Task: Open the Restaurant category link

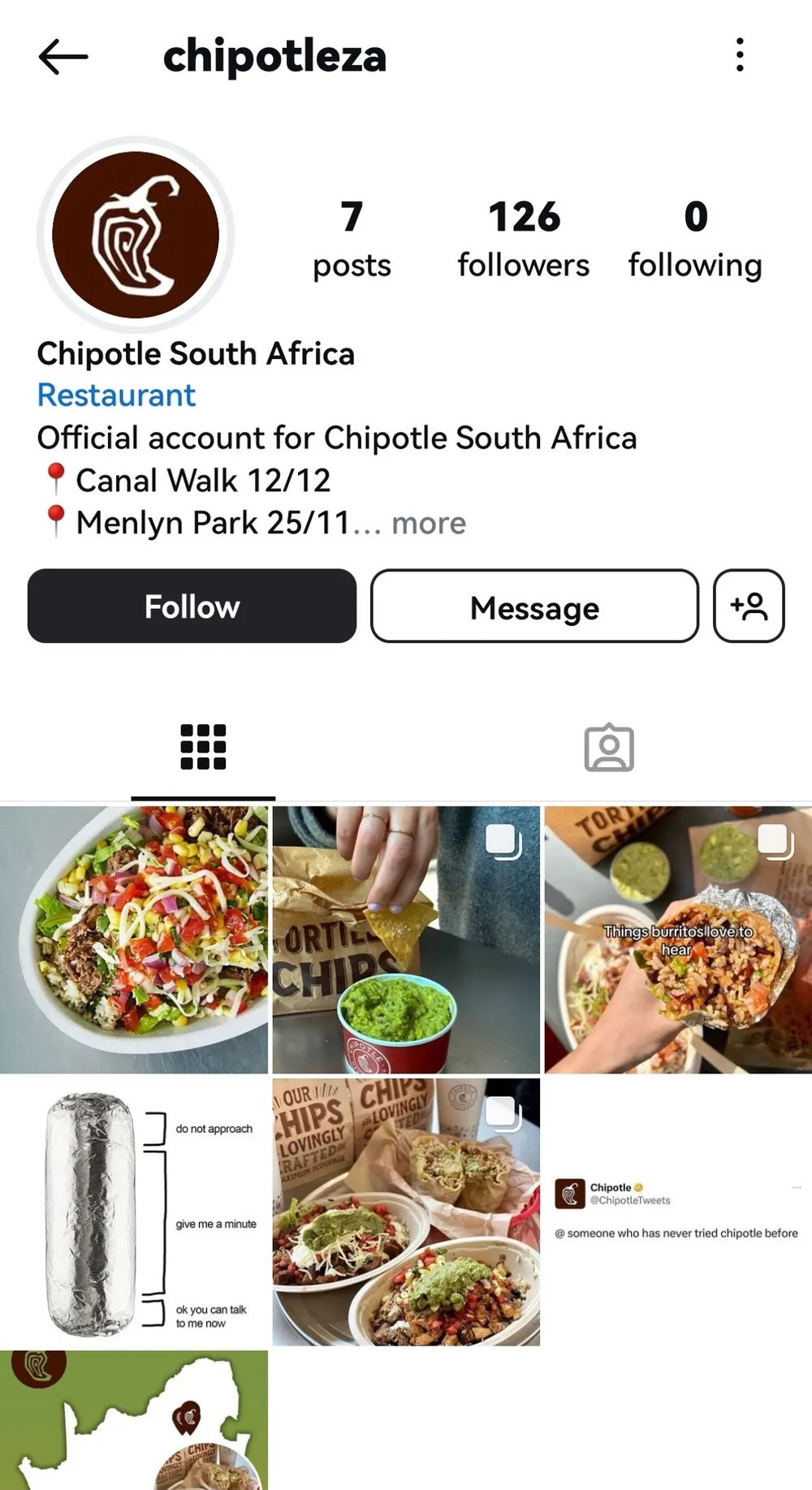Action: (x=116, y=395)
